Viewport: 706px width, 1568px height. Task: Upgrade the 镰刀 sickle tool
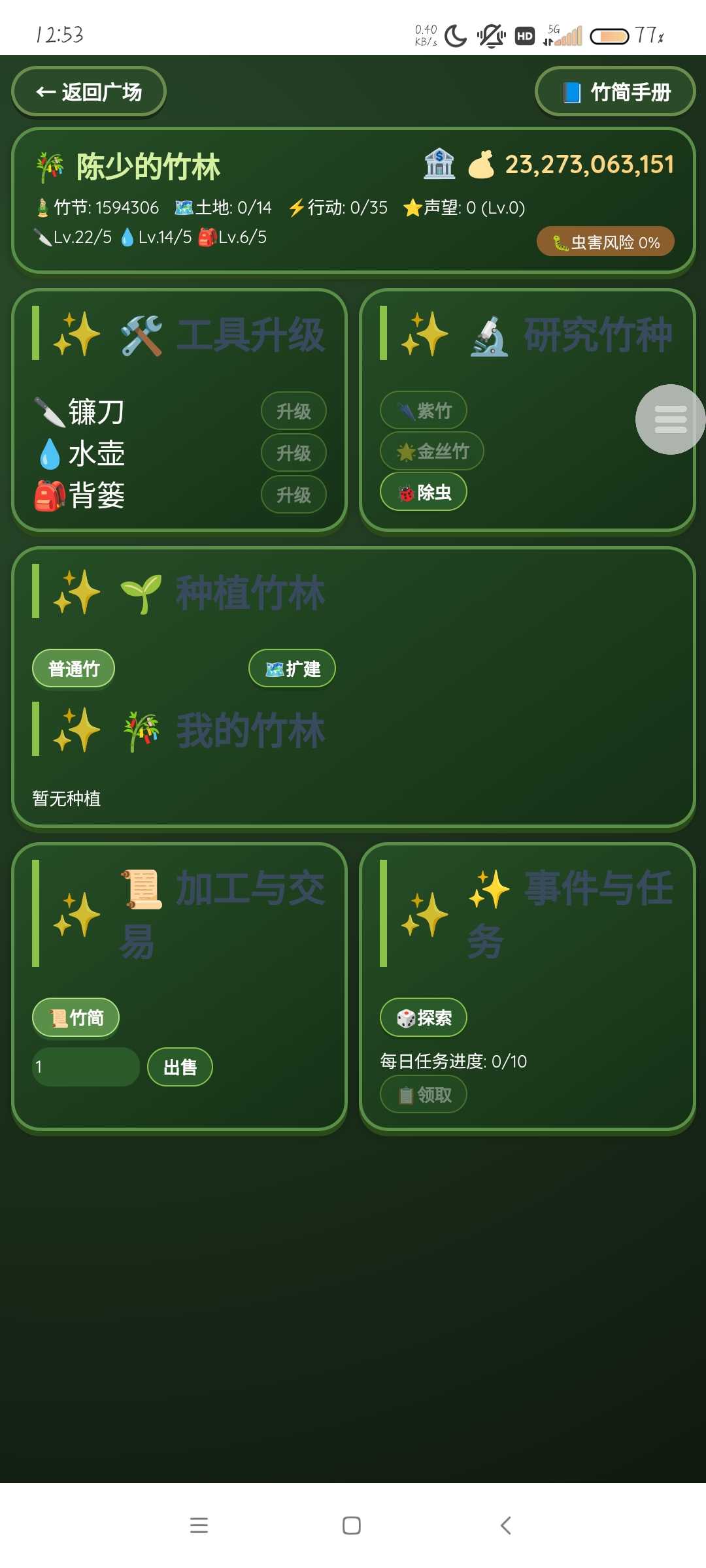tap(294, 411)
